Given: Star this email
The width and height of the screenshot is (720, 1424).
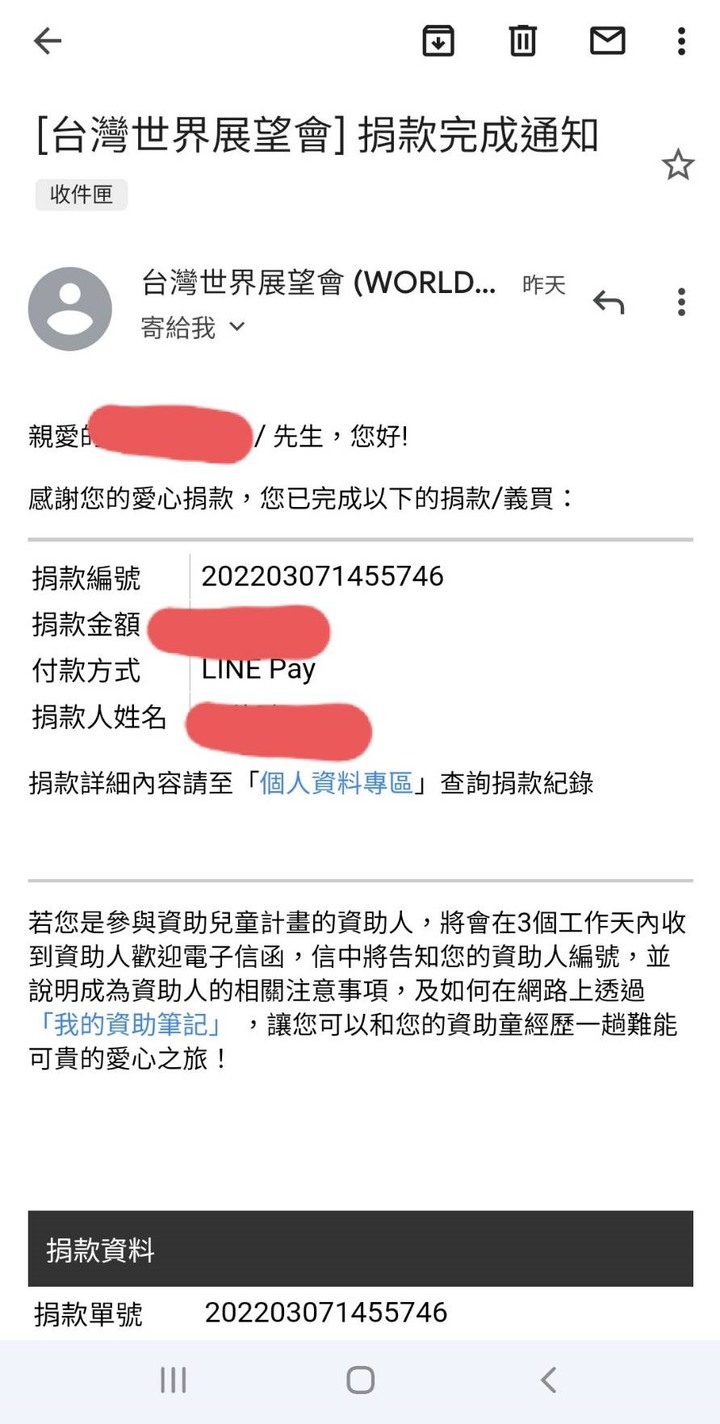Looking at the screenshot, I should (x=678, y=165).
